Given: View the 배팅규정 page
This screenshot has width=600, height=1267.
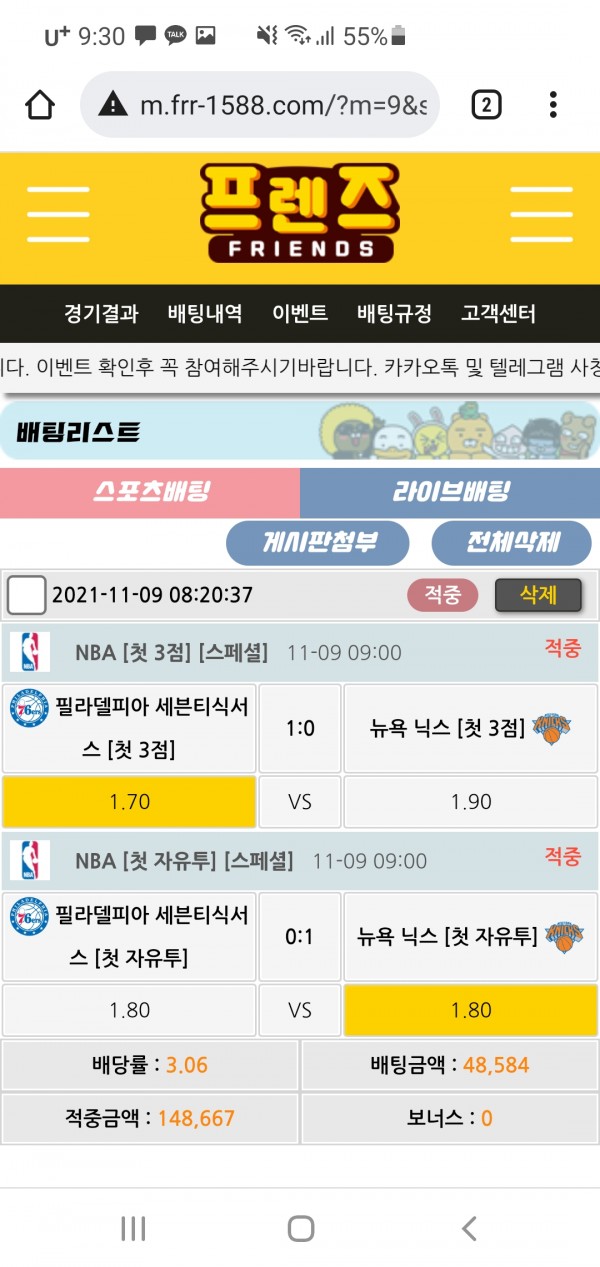Looking at the screenshot, I should (394, 314).
